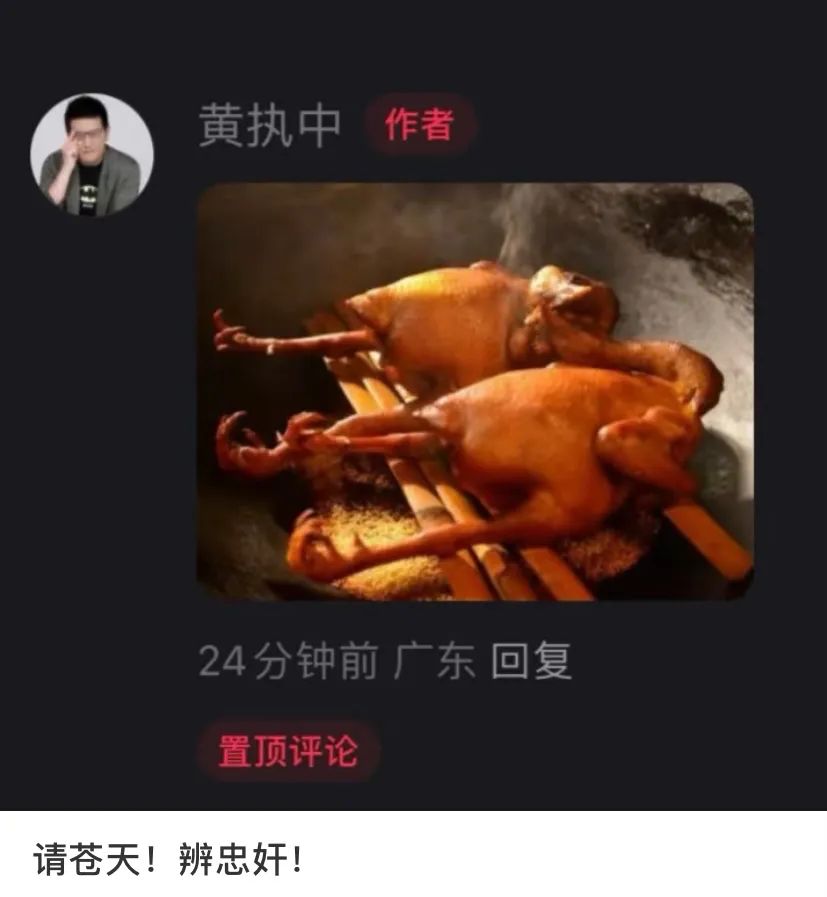Open 黄执中's profile avatar
The height and width of the screenshot is (897, 827).
tap(92, 155)
